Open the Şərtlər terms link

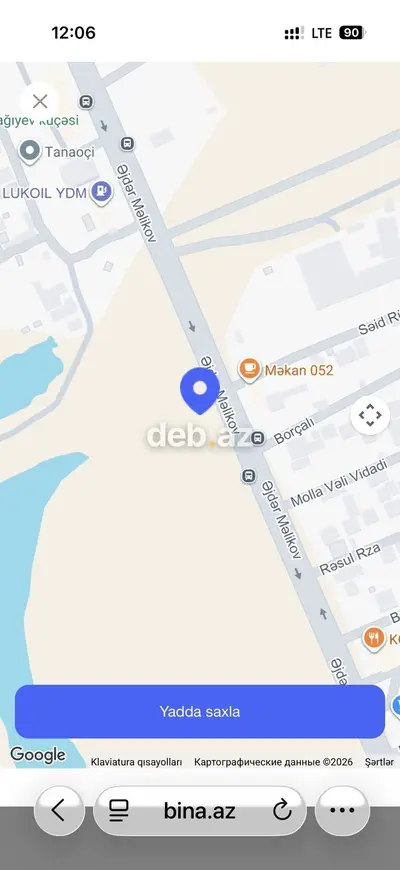coord(379,762)
